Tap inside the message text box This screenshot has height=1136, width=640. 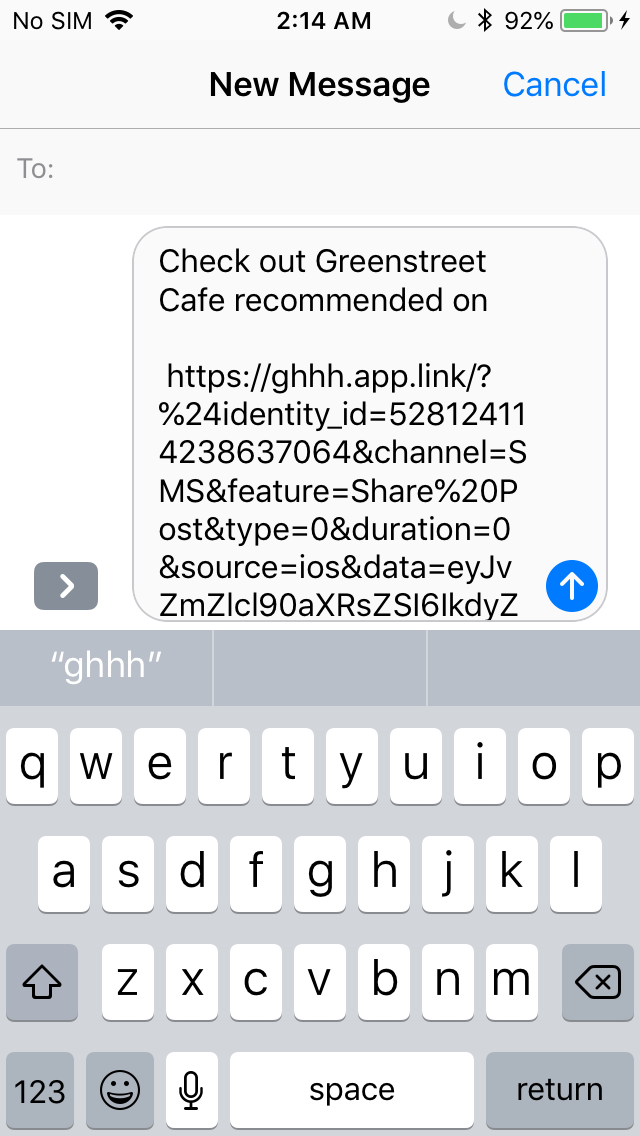[340, 420]
